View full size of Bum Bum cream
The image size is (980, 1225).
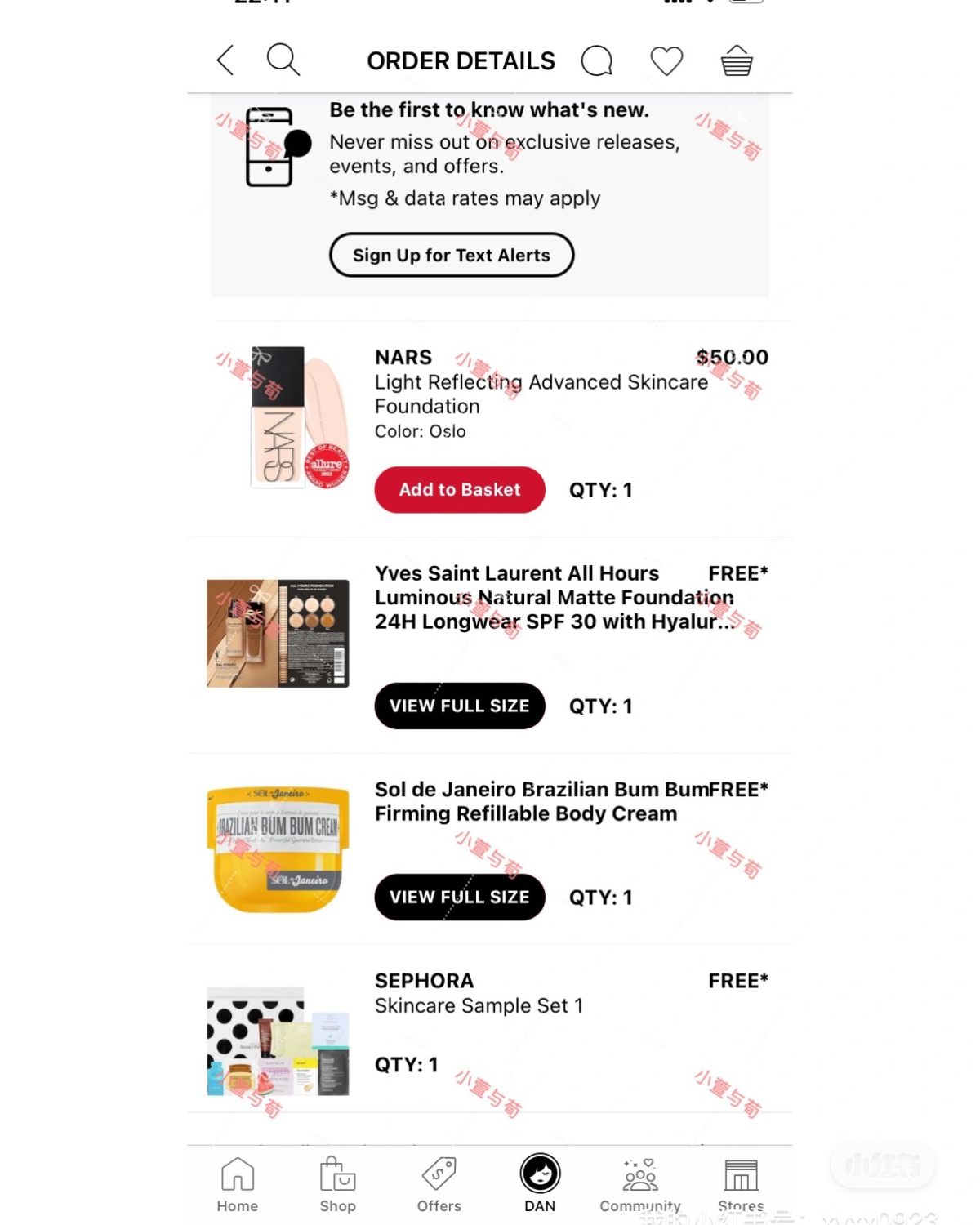coord(460,897)
